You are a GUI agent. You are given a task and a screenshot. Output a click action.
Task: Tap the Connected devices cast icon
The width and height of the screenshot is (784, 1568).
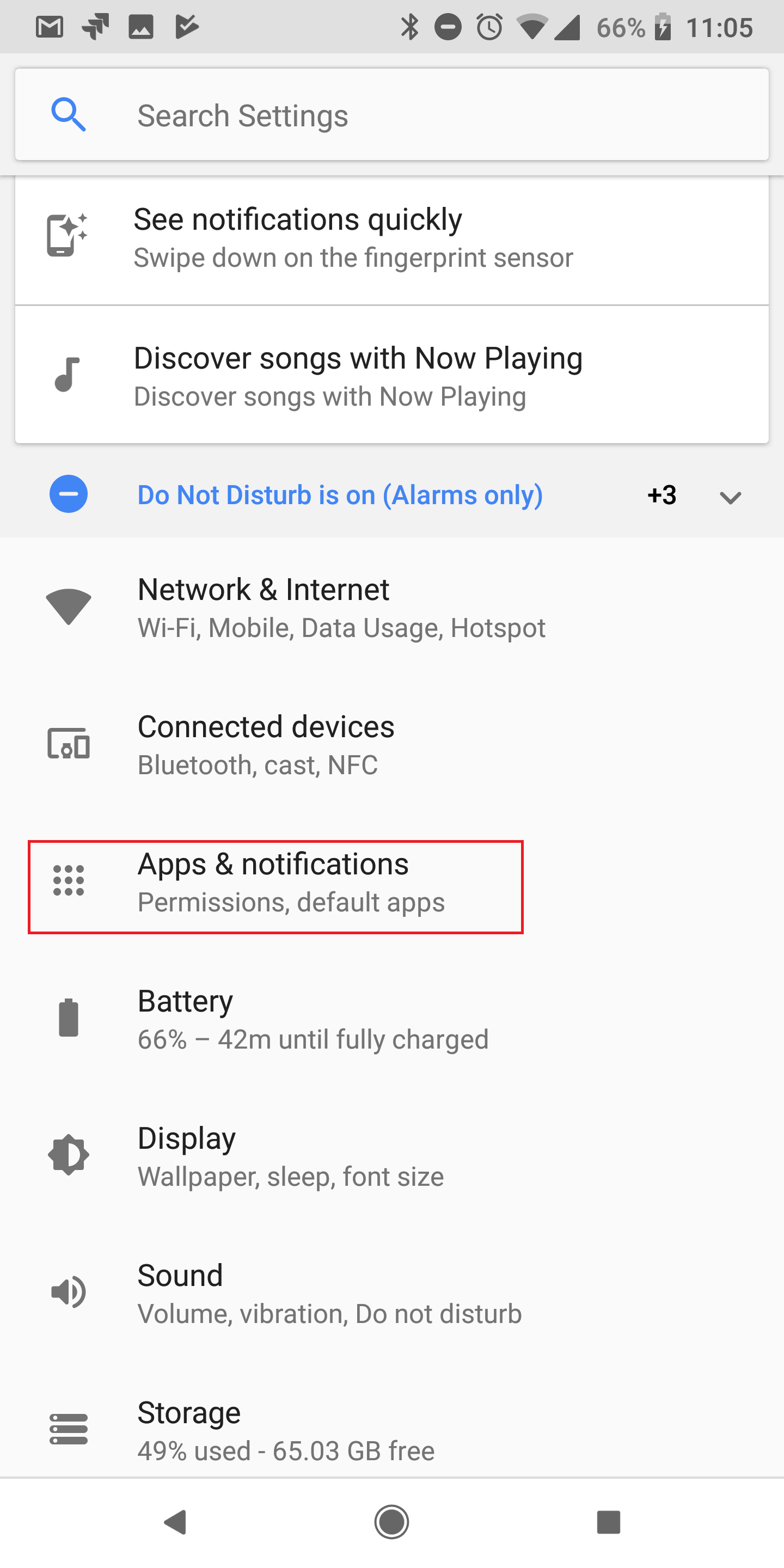[x=68, y=744]
